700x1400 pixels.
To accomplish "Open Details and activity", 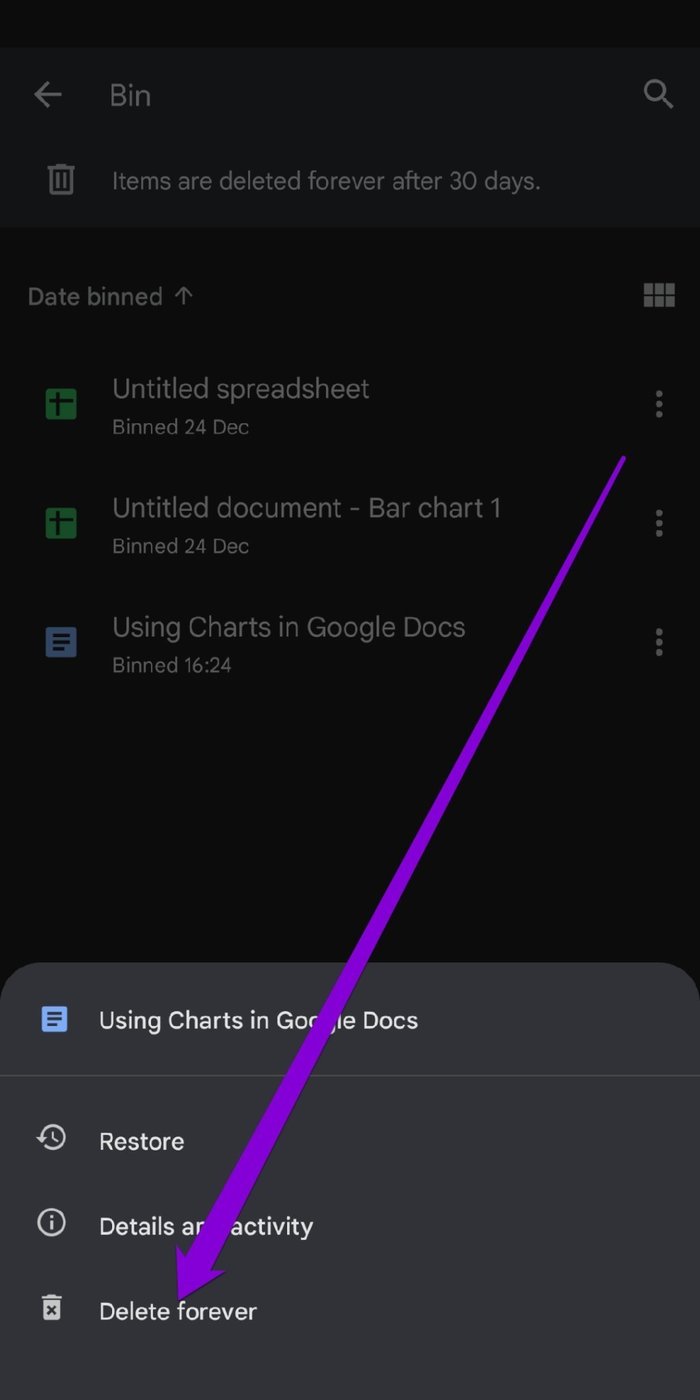I will point(350,1226).
